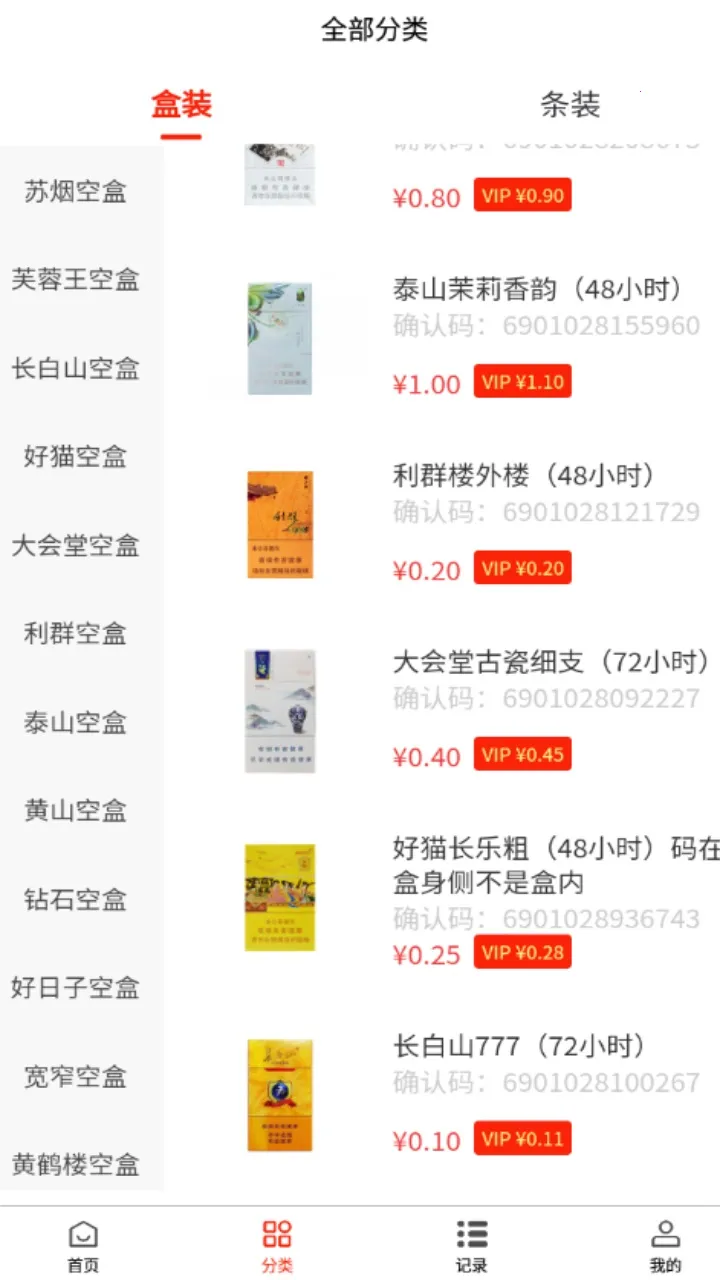720x1280 pixels.
Task: Switch to the 我的 tab
Action: coord(665,1246)
